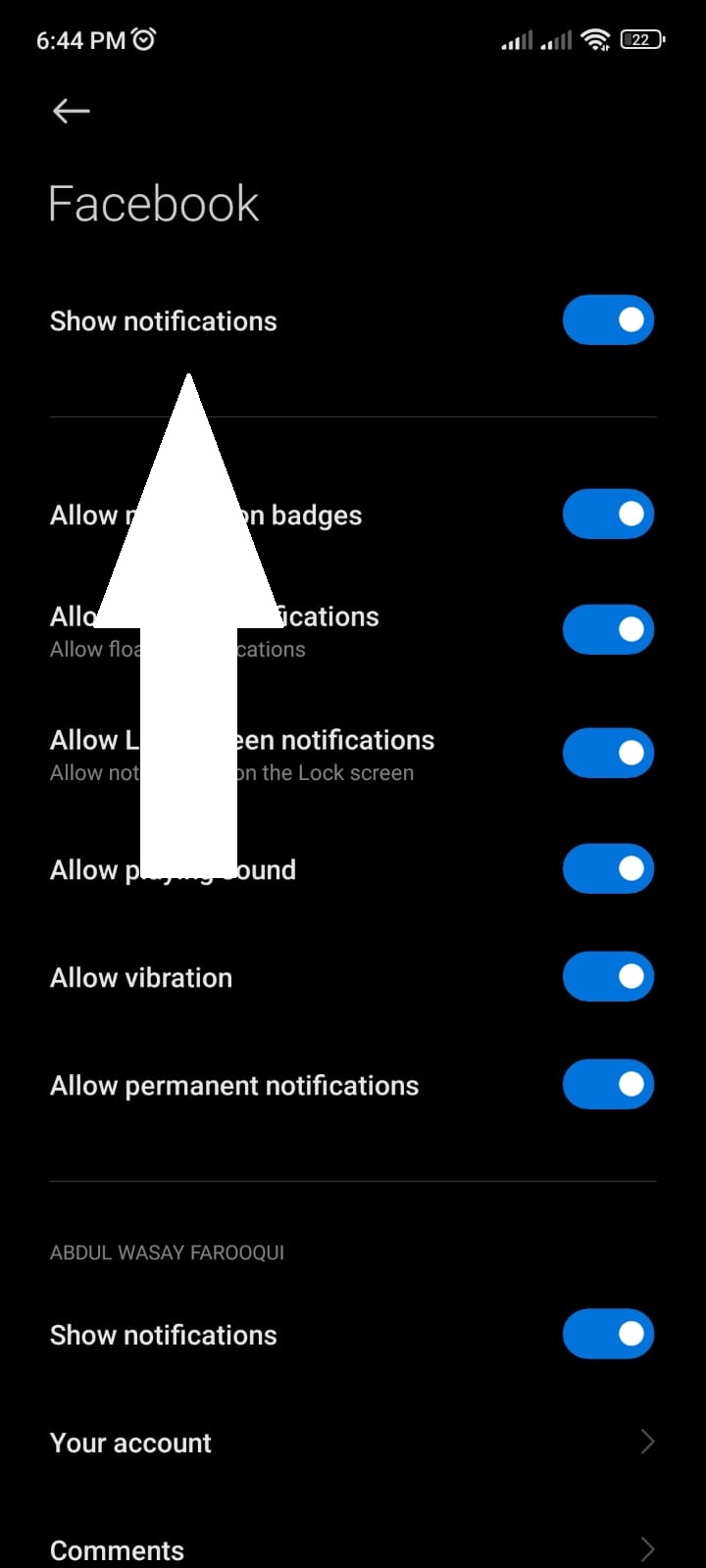Toggle Show notifications under ABDUL WASAY FAROOQUI
Image resolution: width=706 pixels, height=1568 pixels.
(x=608, y=1334)
